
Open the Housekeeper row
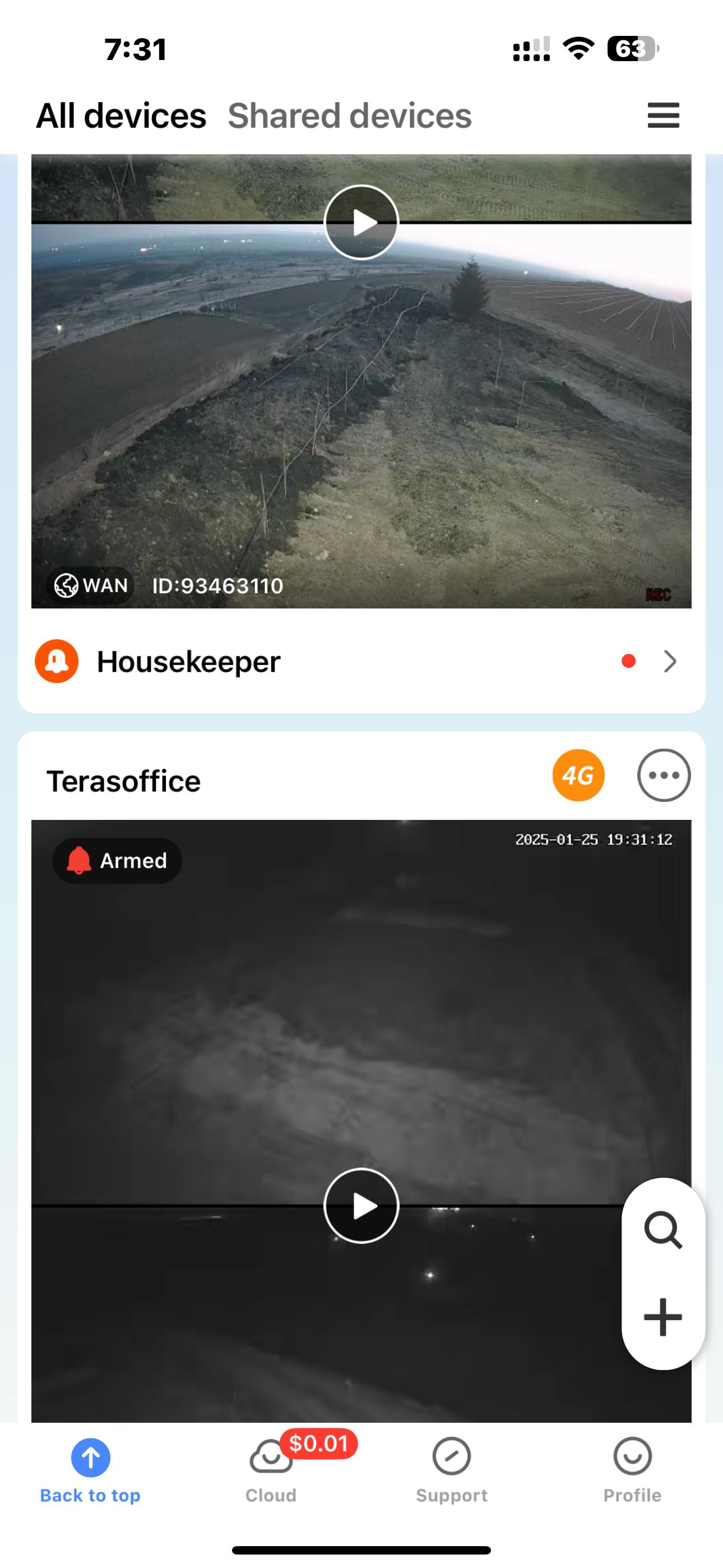click(361, 661)
